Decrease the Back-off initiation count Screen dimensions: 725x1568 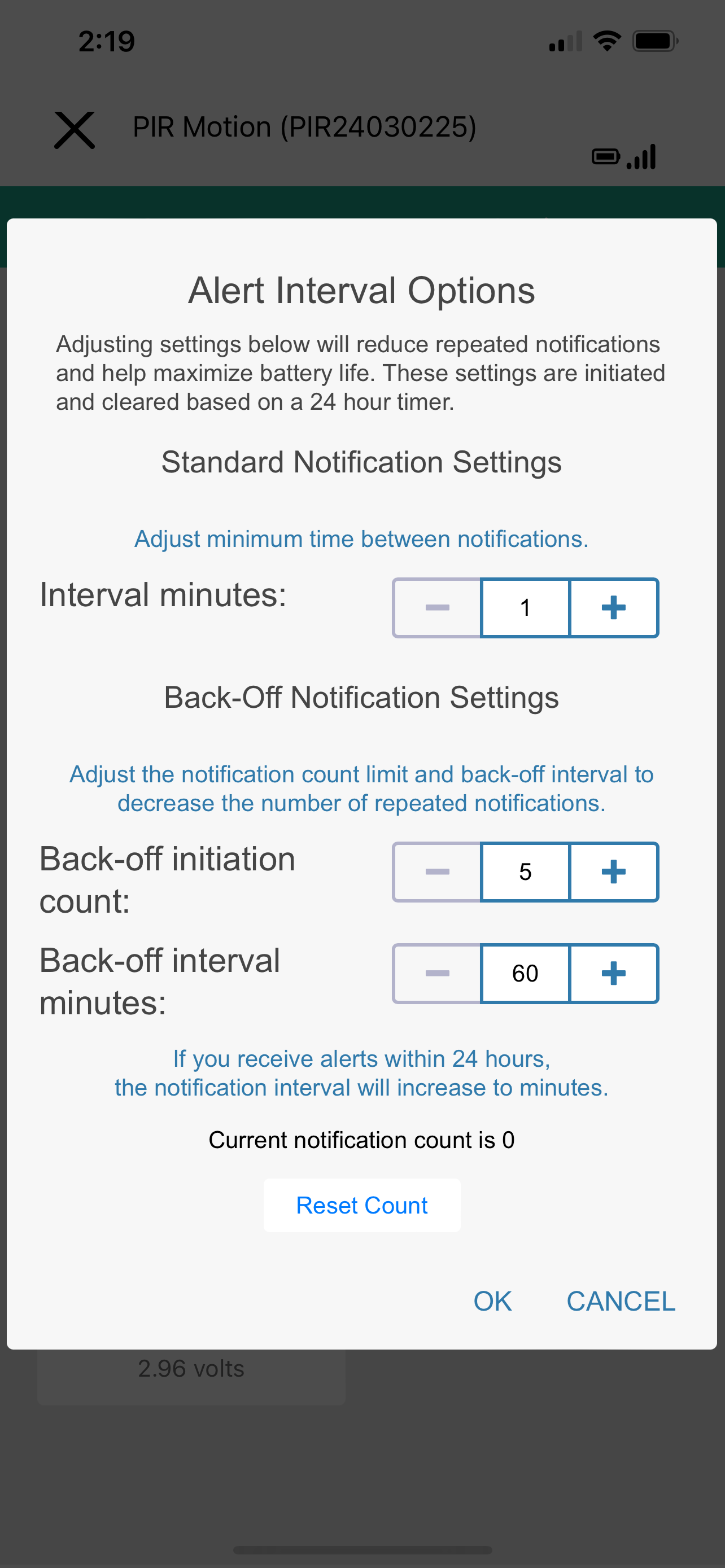(x=437, y=871)
